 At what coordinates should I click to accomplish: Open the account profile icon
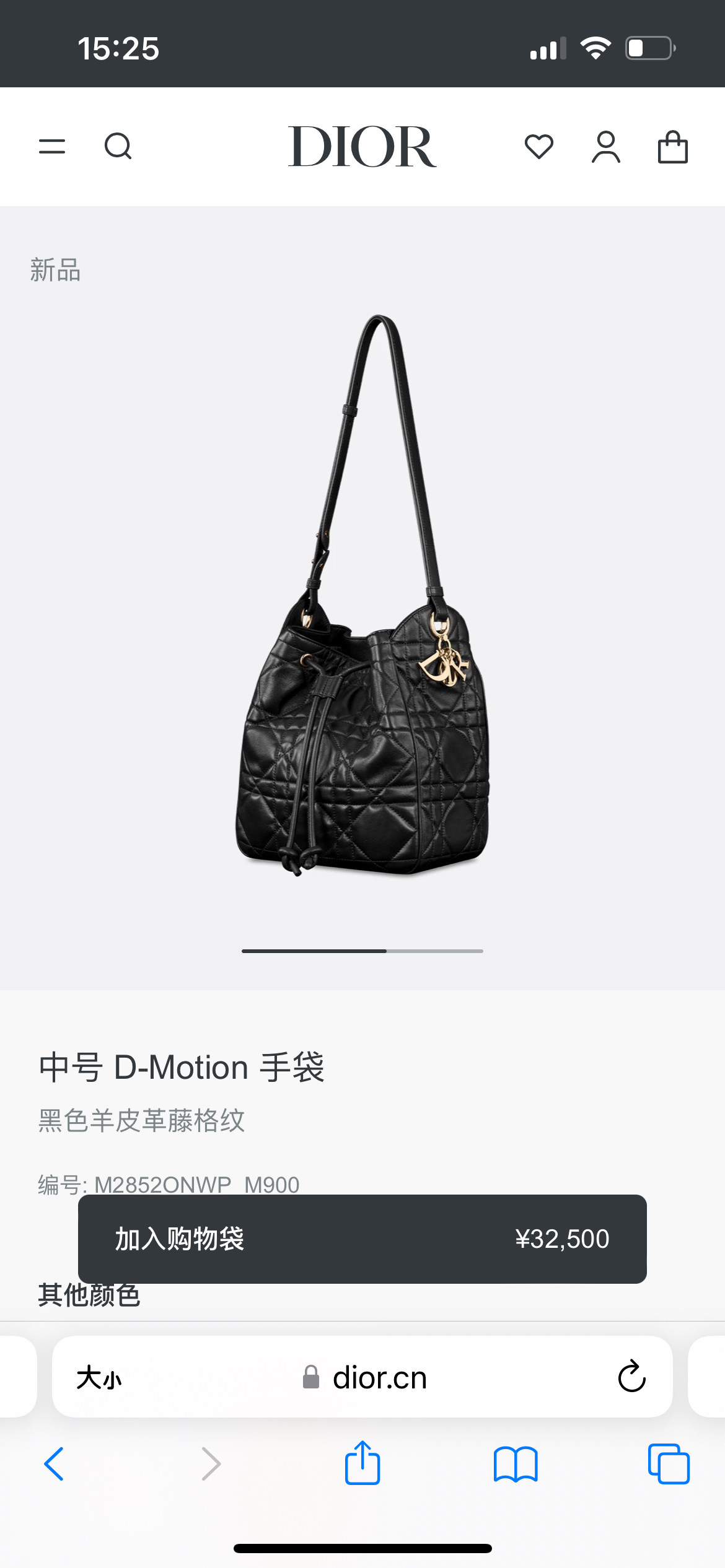[605, 147]
